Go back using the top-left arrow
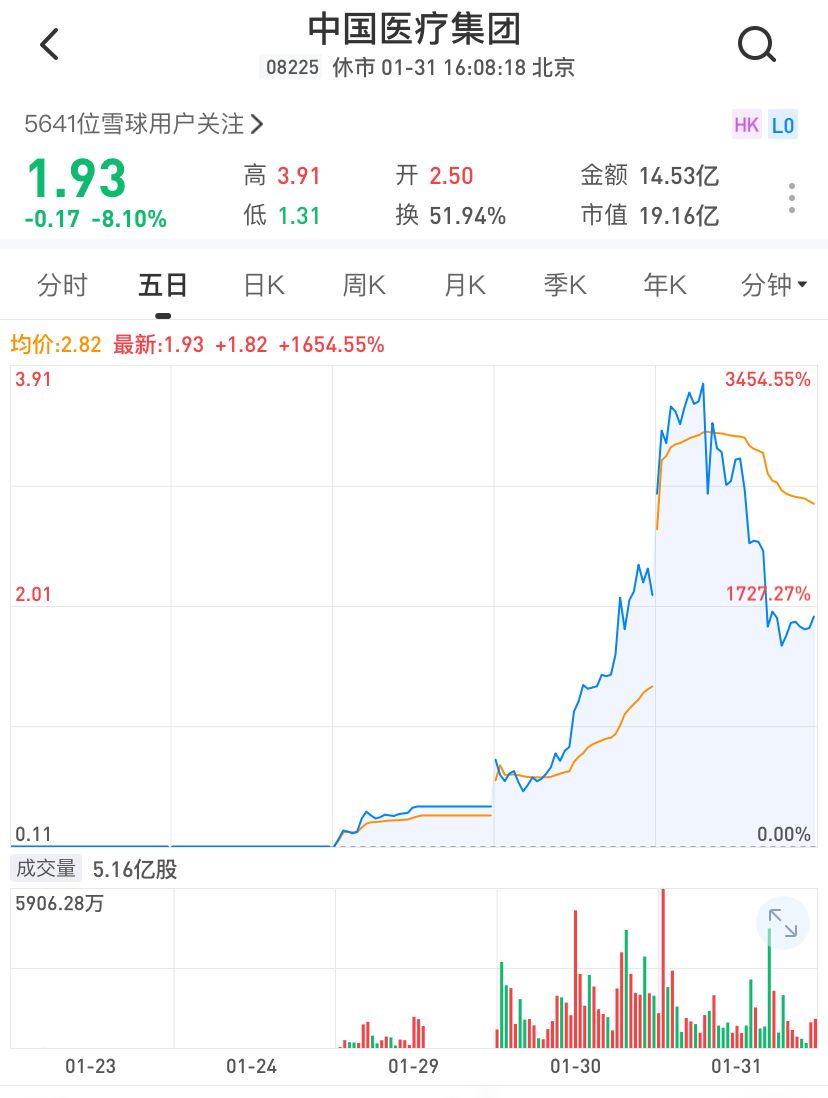This screenshot has height=1098, width=828. 49,45
